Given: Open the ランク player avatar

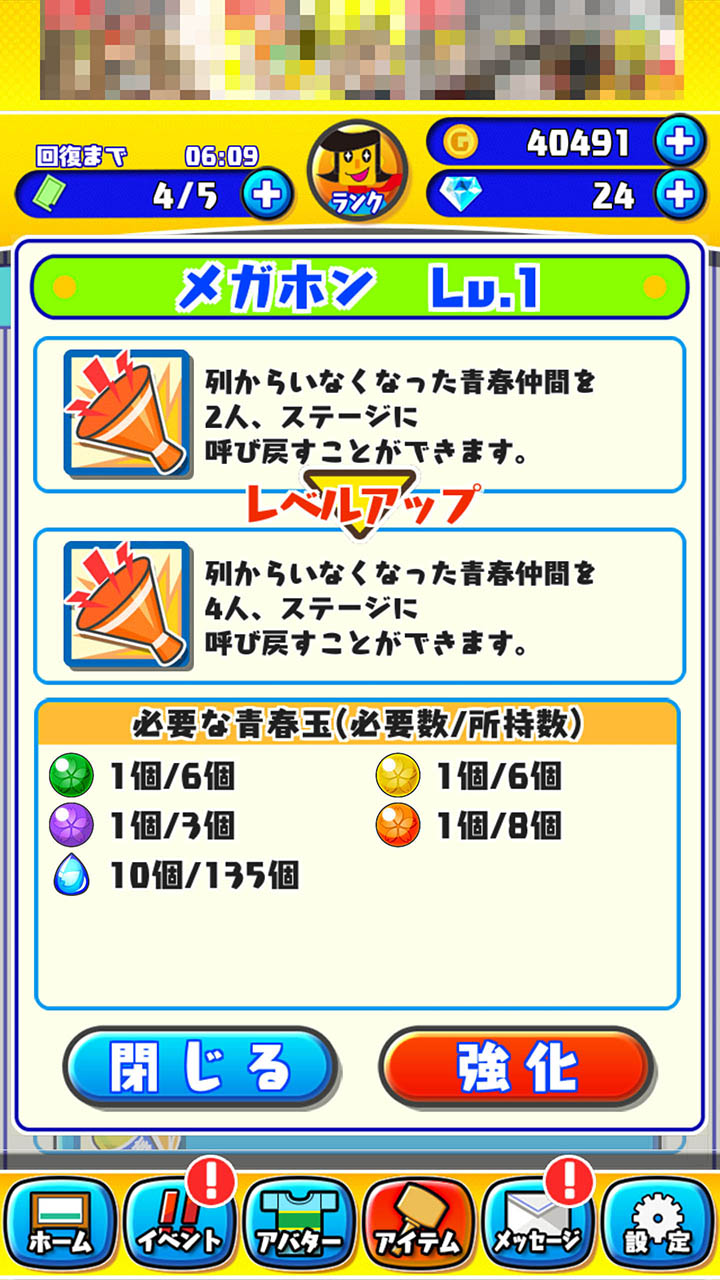Looking at the screenshot, I should coord(357,170).
